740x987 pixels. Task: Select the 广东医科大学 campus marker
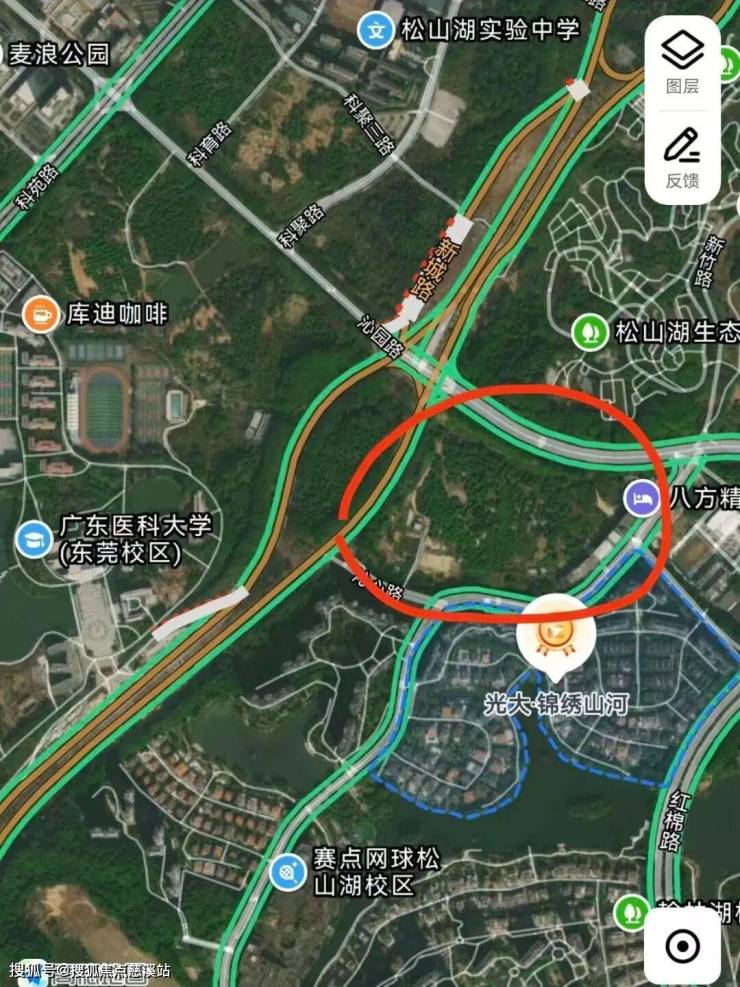[33, 540]
